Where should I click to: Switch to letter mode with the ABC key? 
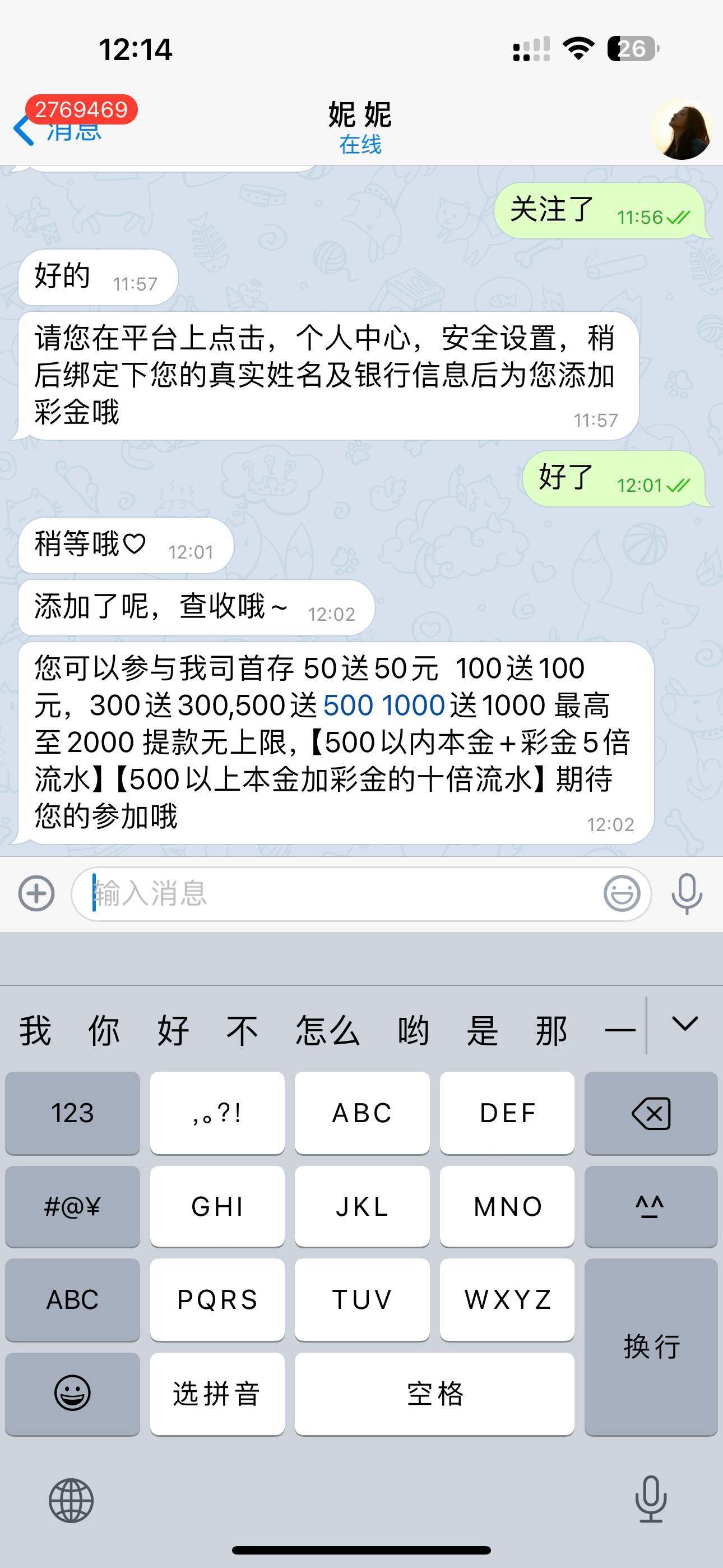coord(72,1299)
